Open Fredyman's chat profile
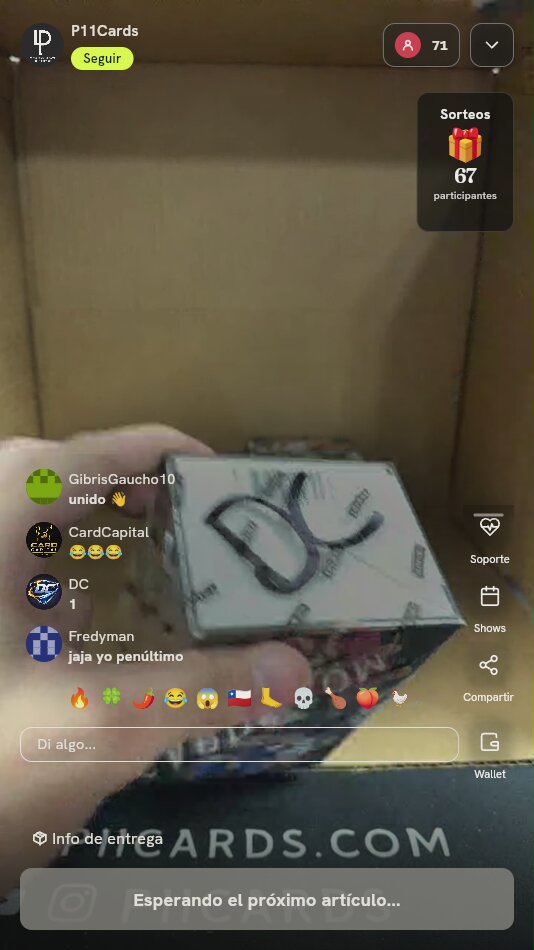 click(x=44, y=643)
